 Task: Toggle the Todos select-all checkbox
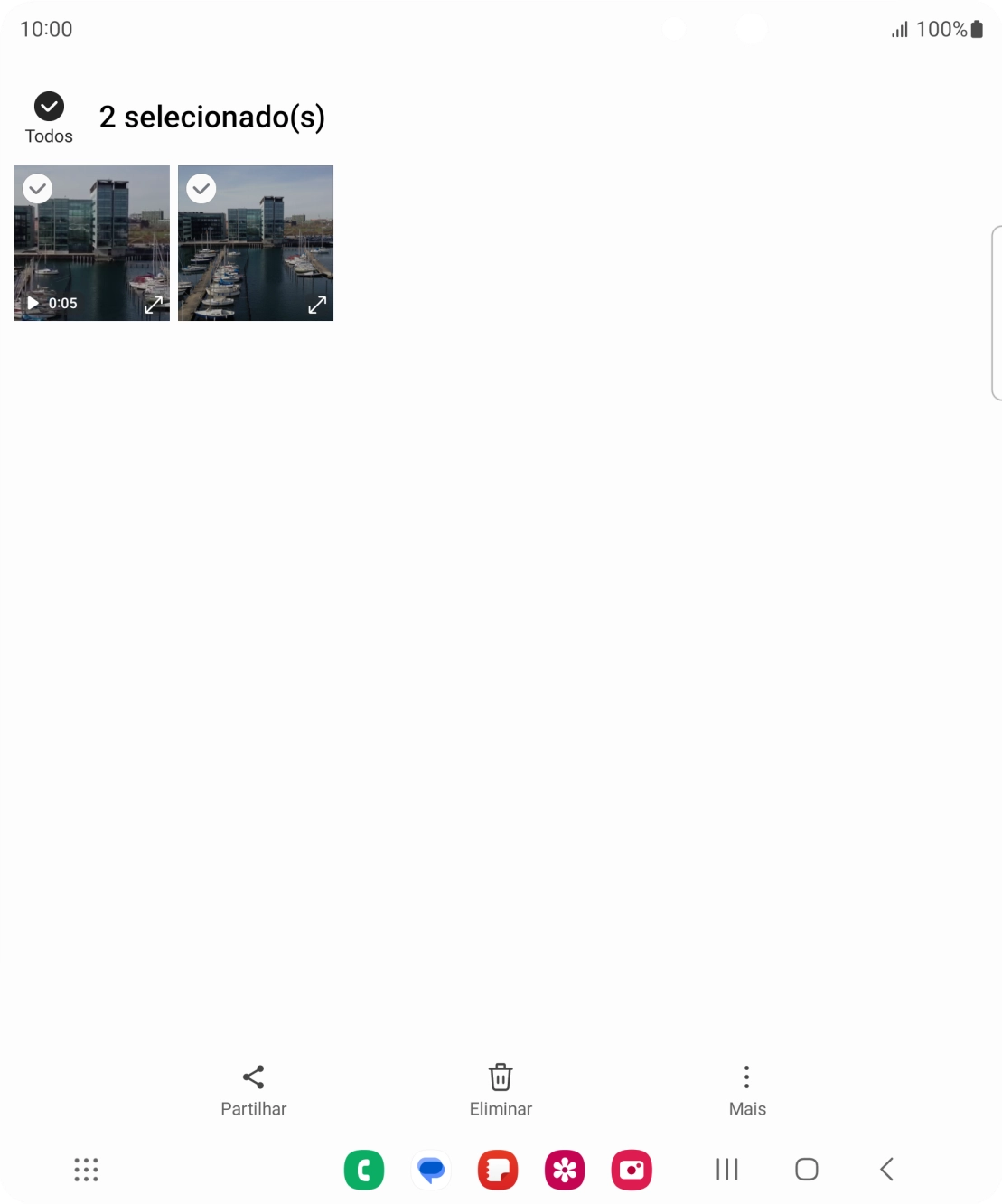[49, 108]
